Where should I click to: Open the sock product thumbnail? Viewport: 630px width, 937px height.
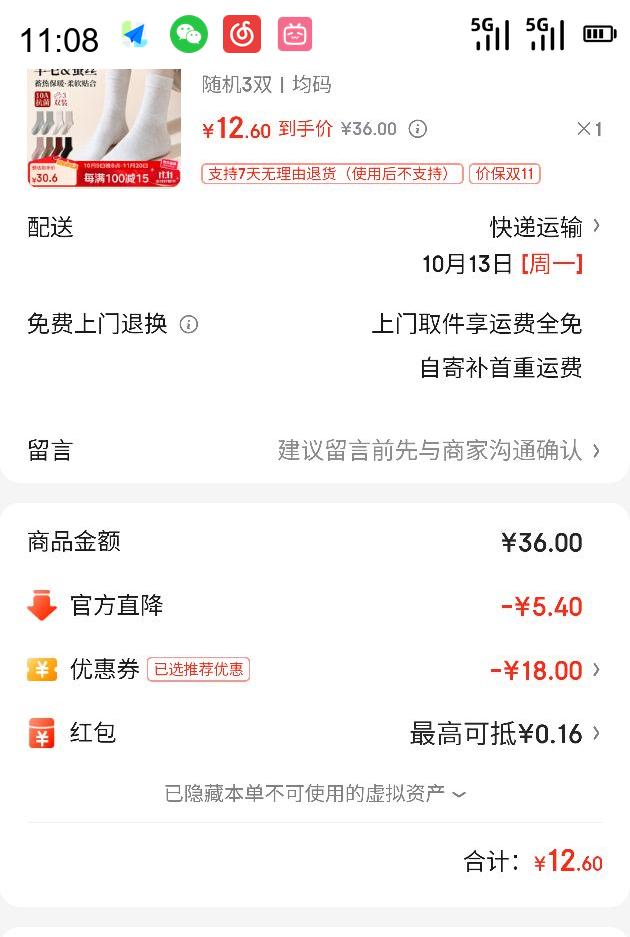pyautogui.click(x=104, y=127)
